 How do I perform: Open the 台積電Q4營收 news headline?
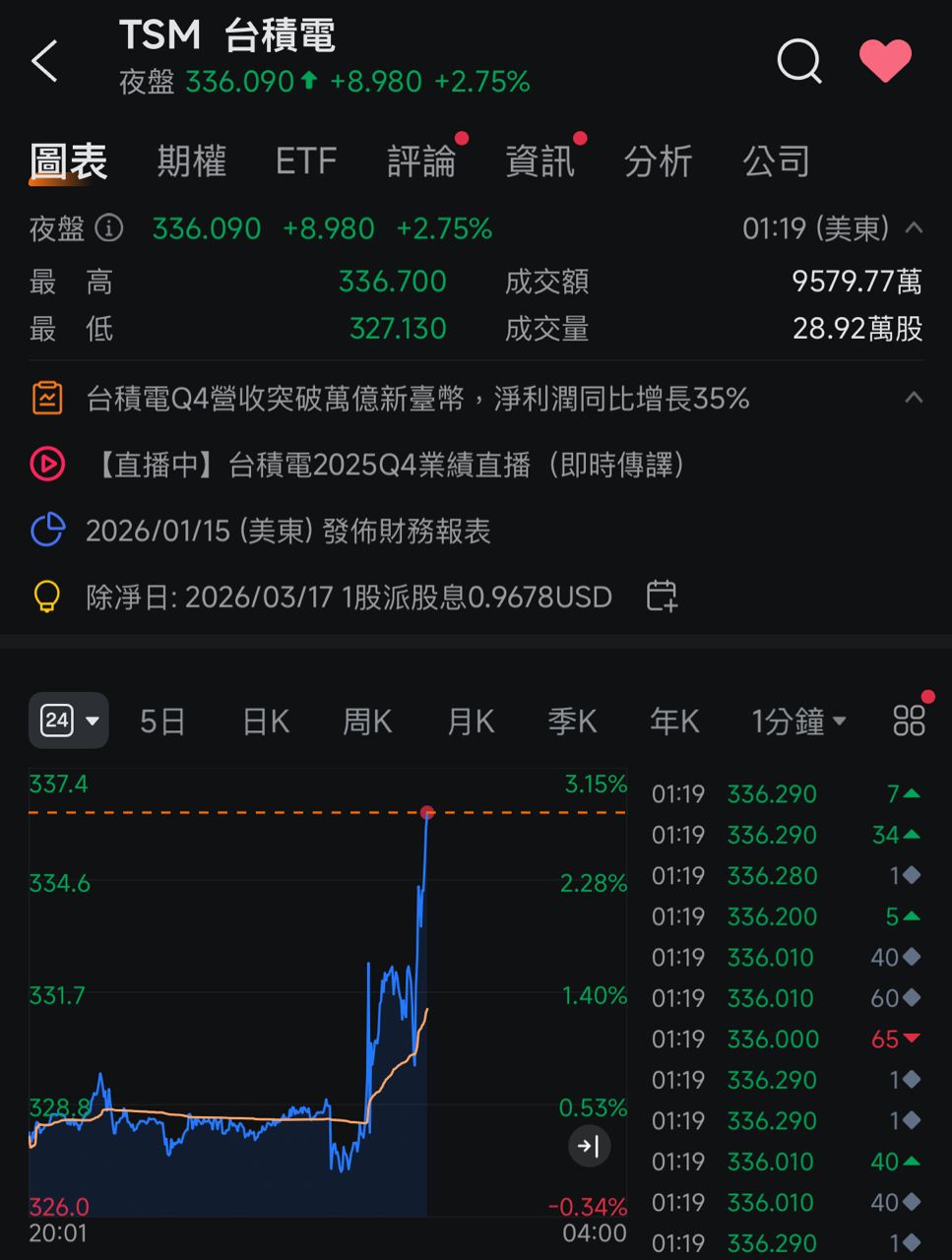click(x=417, y=399)
